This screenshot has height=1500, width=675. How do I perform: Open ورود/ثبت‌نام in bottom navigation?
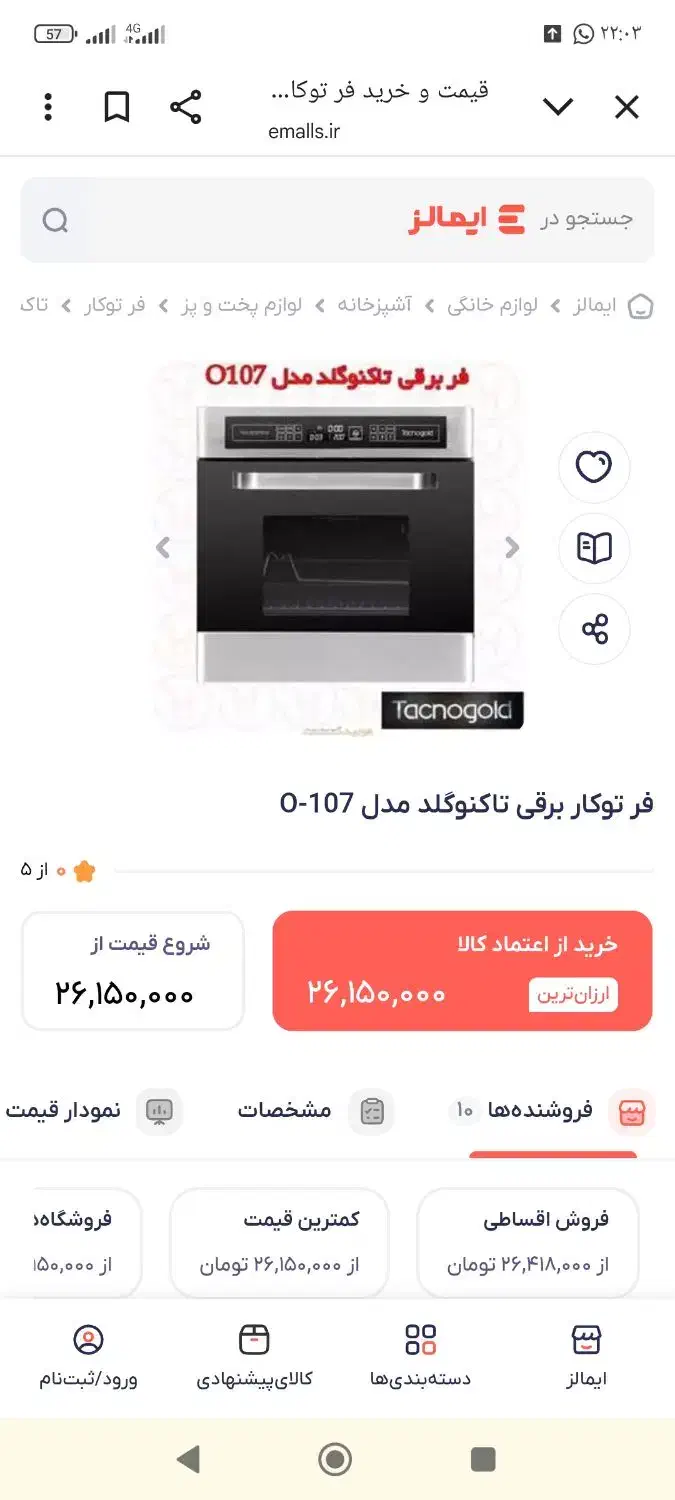(88, 1357)
